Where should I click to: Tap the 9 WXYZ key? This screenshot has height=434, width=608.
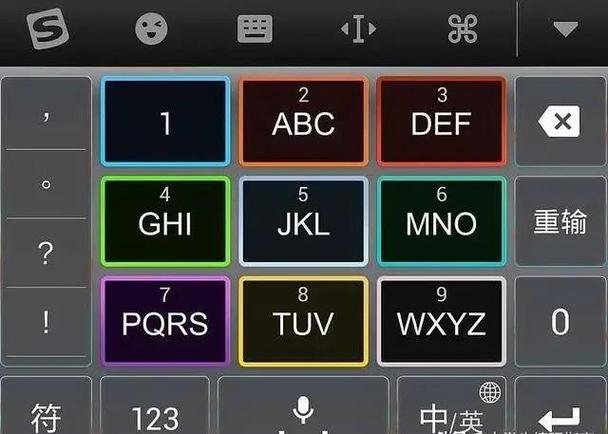[x=441, y=321]
